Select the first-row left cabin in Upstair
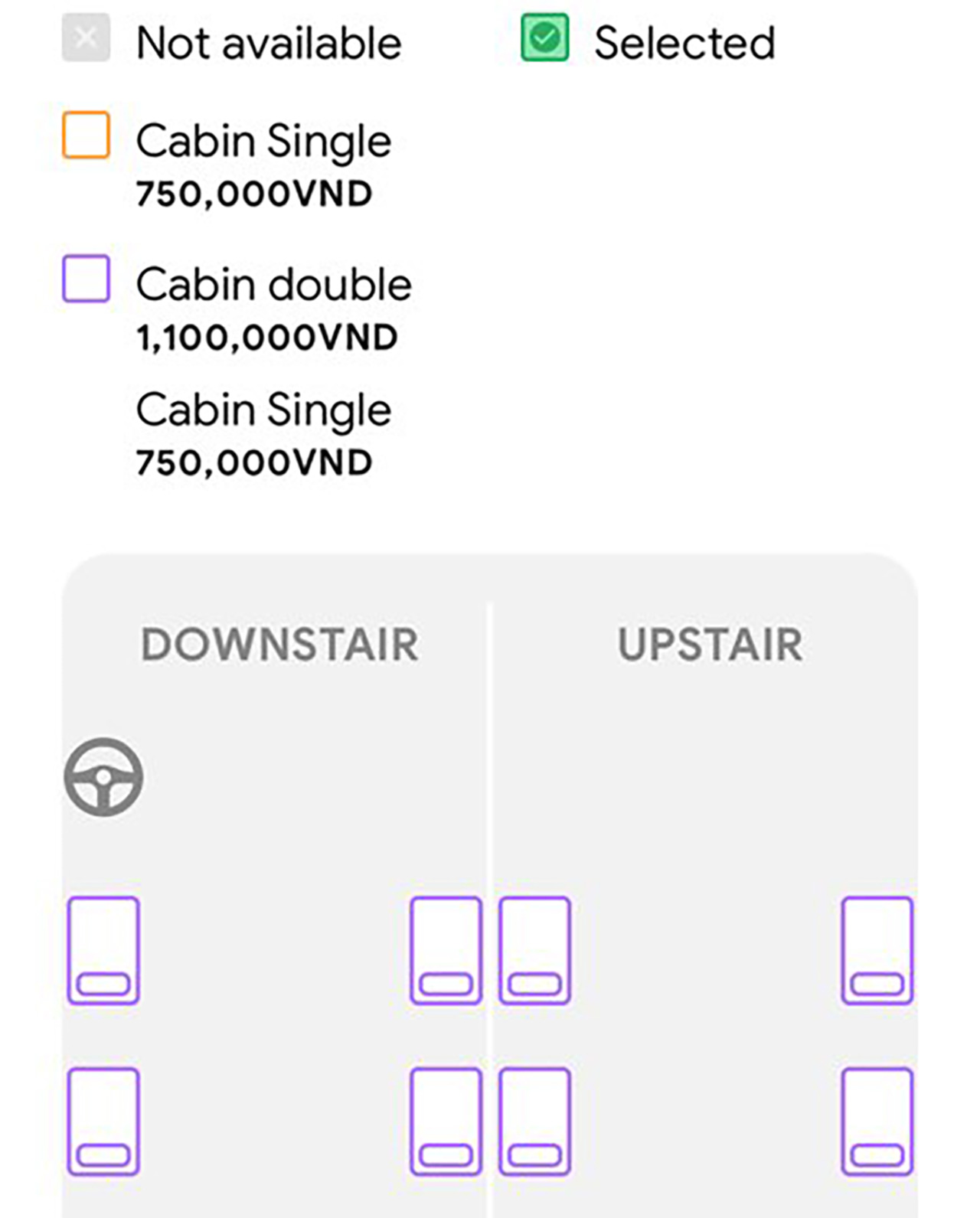 (534, 950)
